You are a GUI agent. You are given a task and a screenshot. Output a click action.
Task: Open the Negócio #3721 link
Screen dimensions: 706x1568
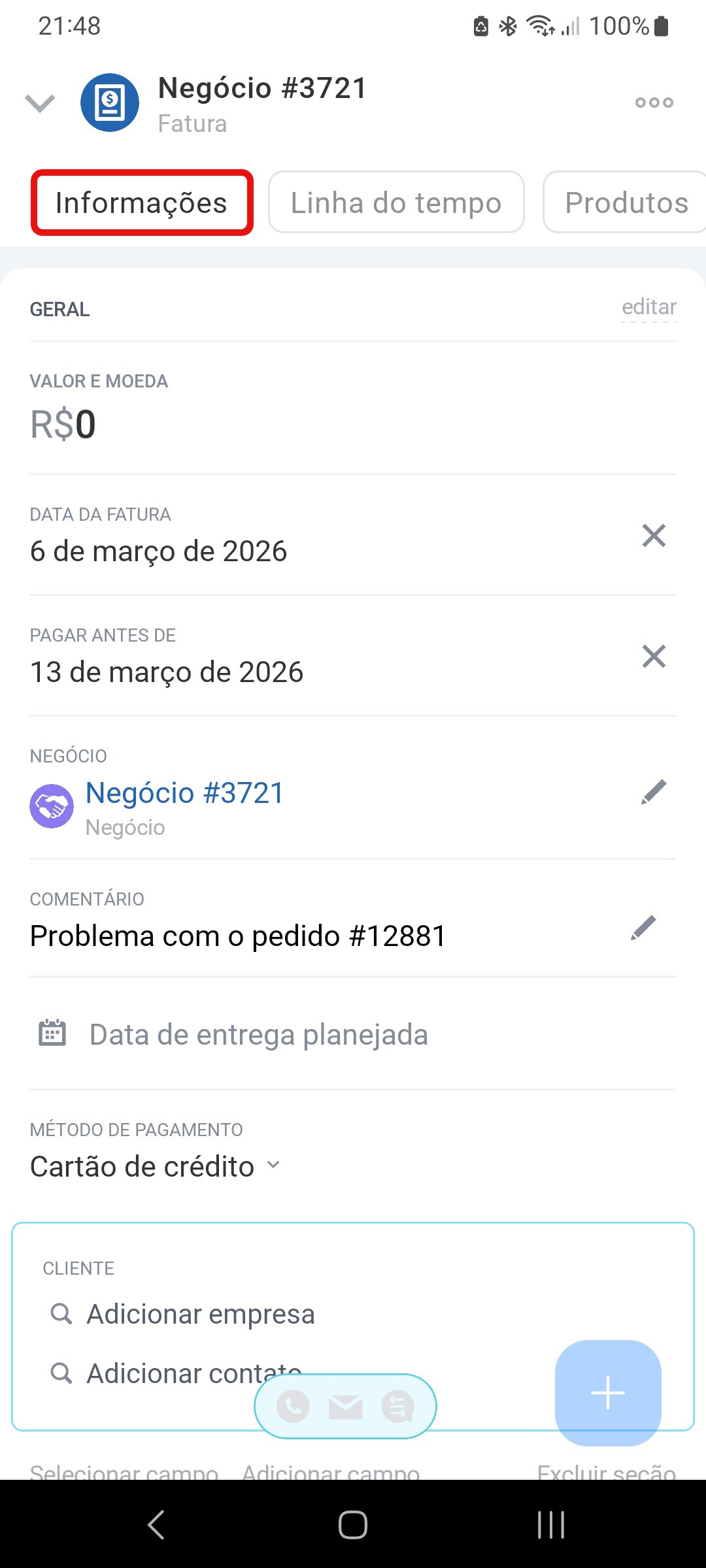tap(185, 794)
